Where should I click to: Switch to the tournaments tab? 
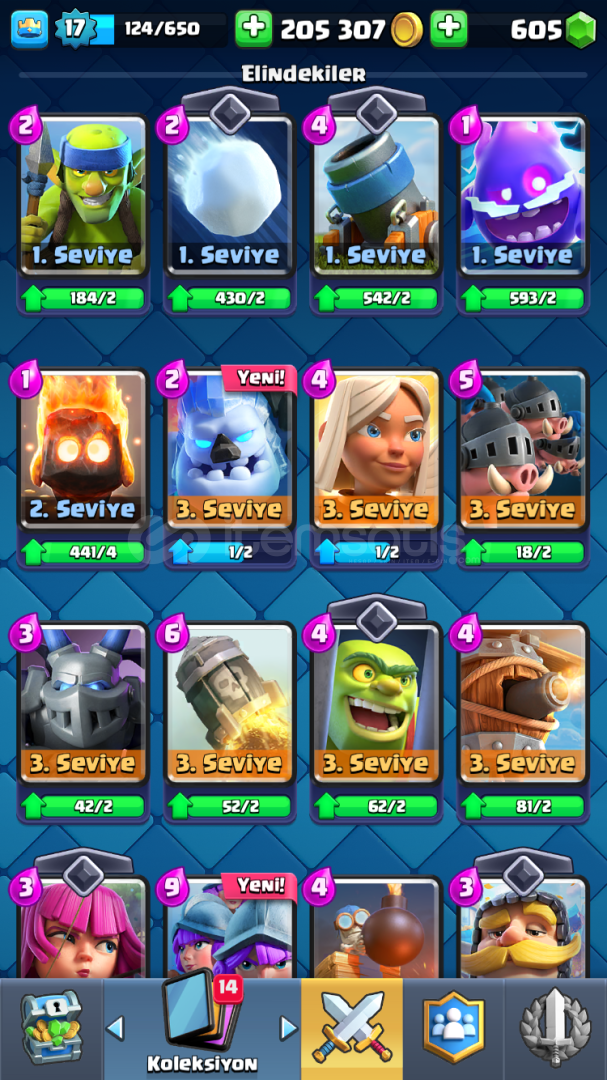point(555,1029)
